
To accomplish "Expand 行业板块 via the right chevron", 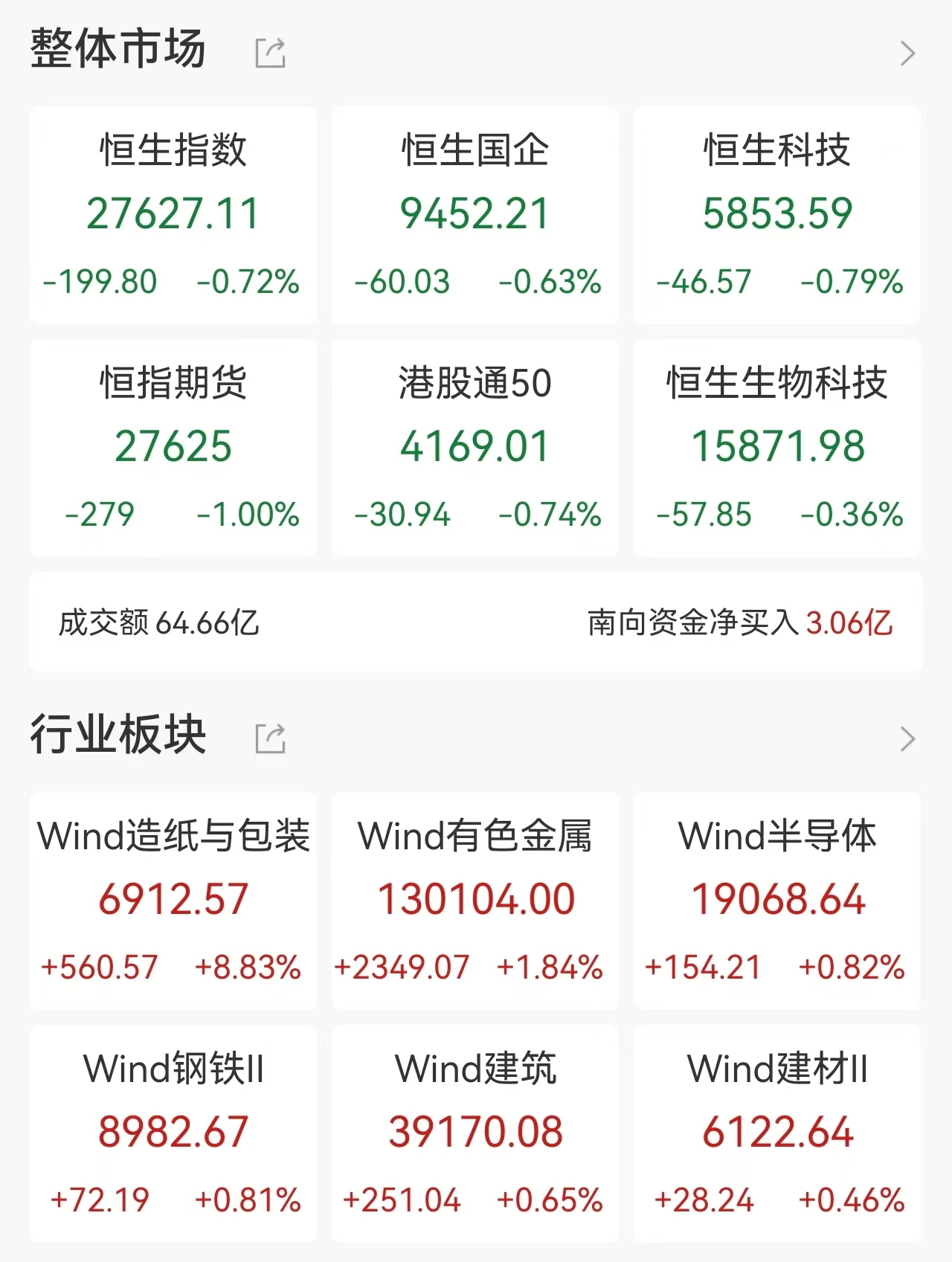I will point(908,740).
